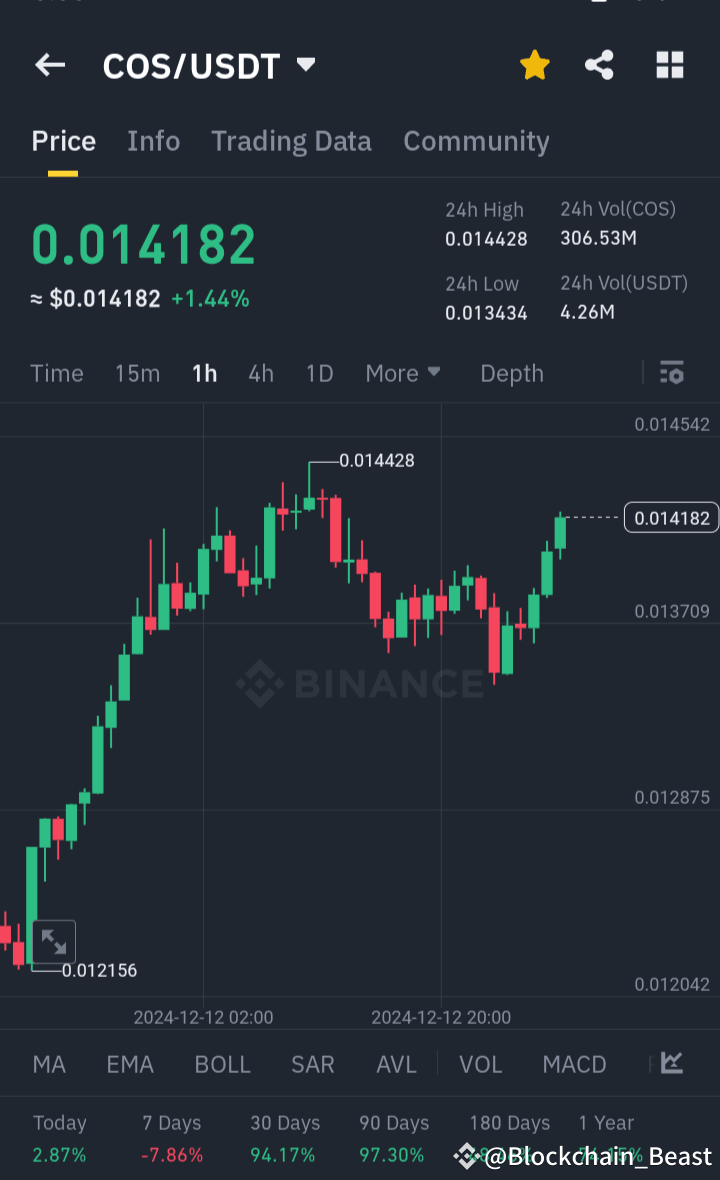Check the 90 Days performance stat

(x=393, y=1137)
